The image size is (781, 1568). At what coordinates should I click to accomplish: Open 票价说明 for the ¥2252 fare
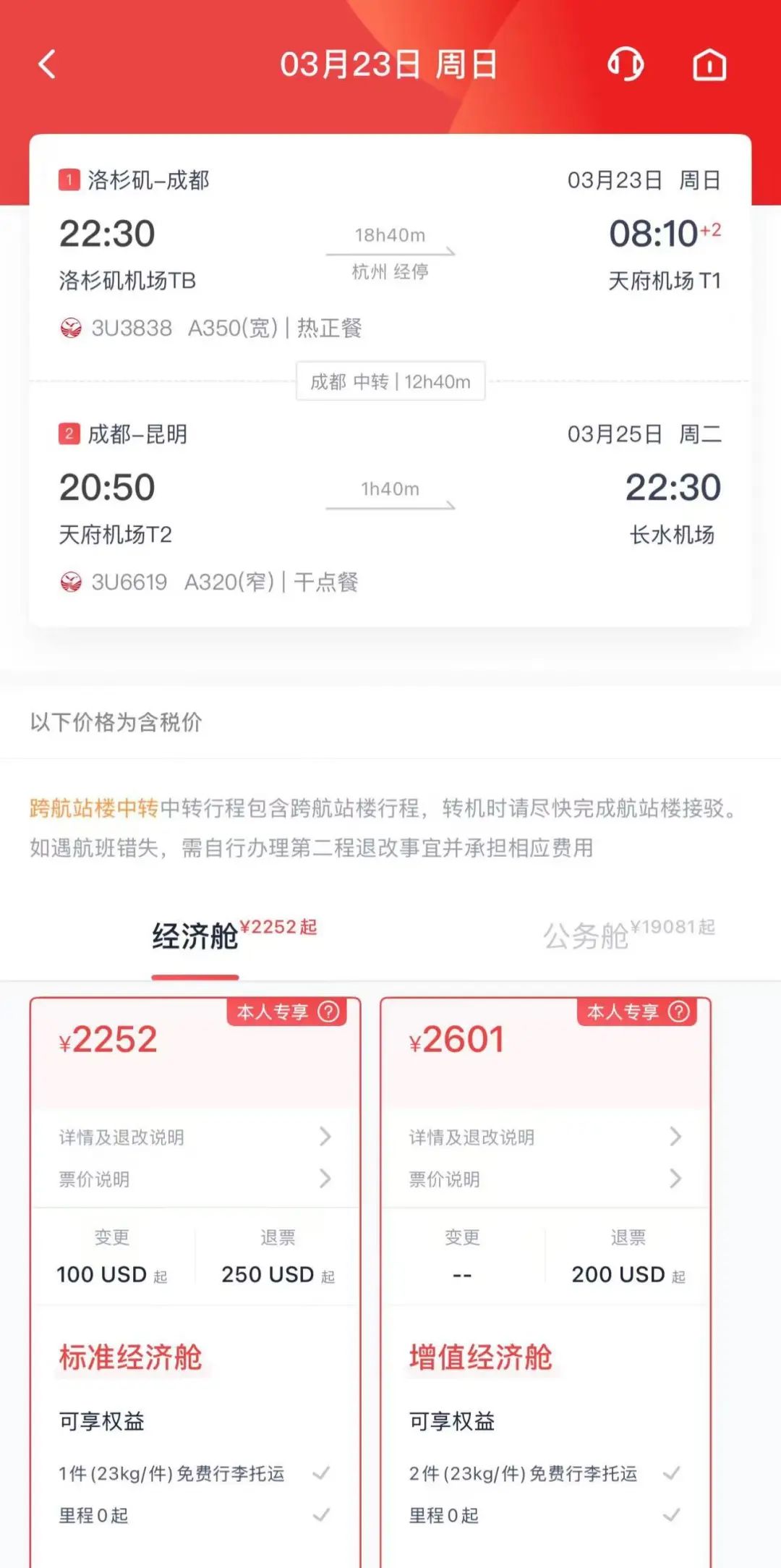[194, 1179]
